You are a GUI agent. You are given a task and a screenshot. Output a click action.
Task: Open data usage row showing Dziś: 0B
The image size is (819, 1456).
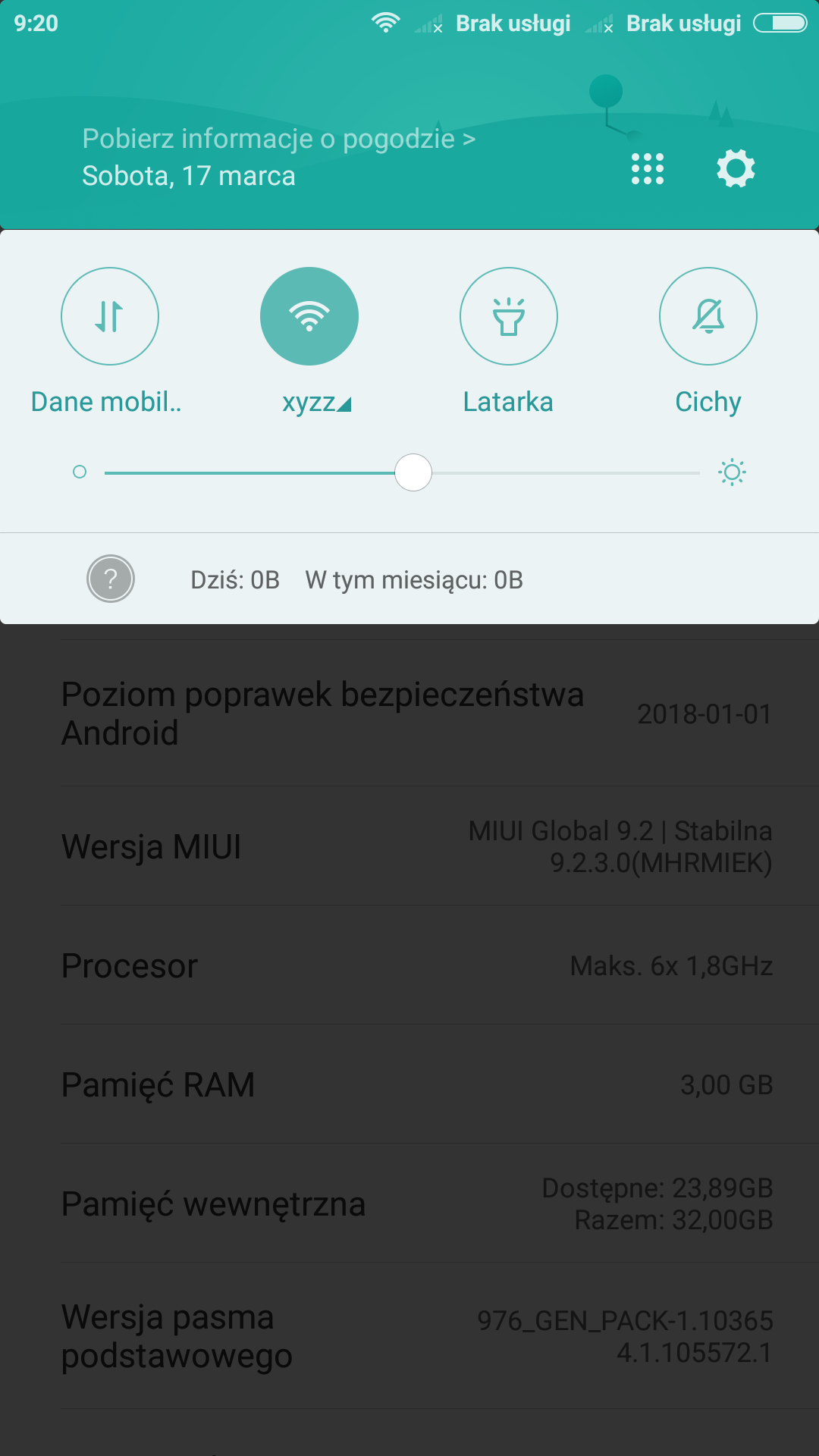coord(356,580)
